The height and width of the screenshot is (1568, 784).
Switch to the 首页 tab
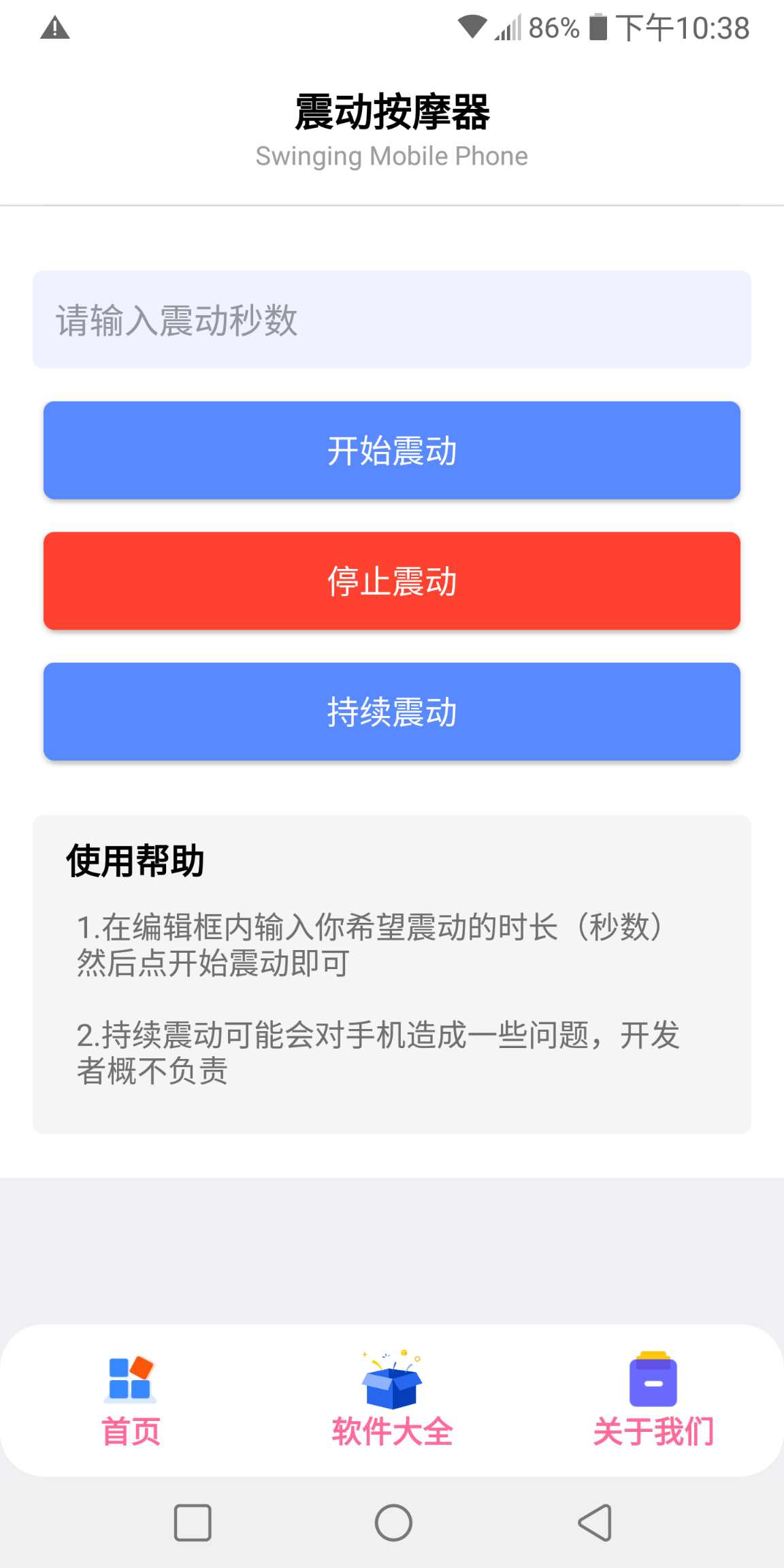point(131,1401)
